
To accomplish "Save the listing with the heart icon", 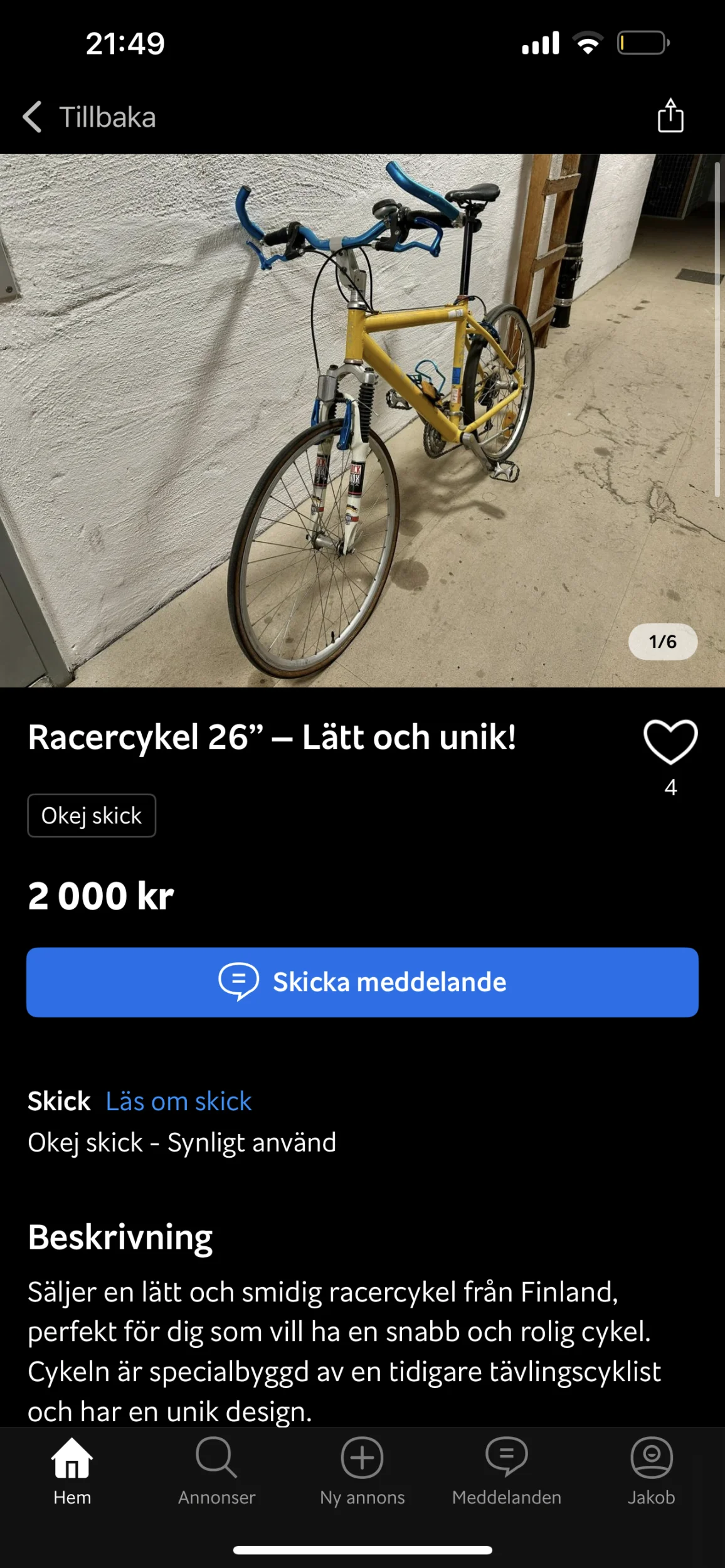I will pos(670,742).
